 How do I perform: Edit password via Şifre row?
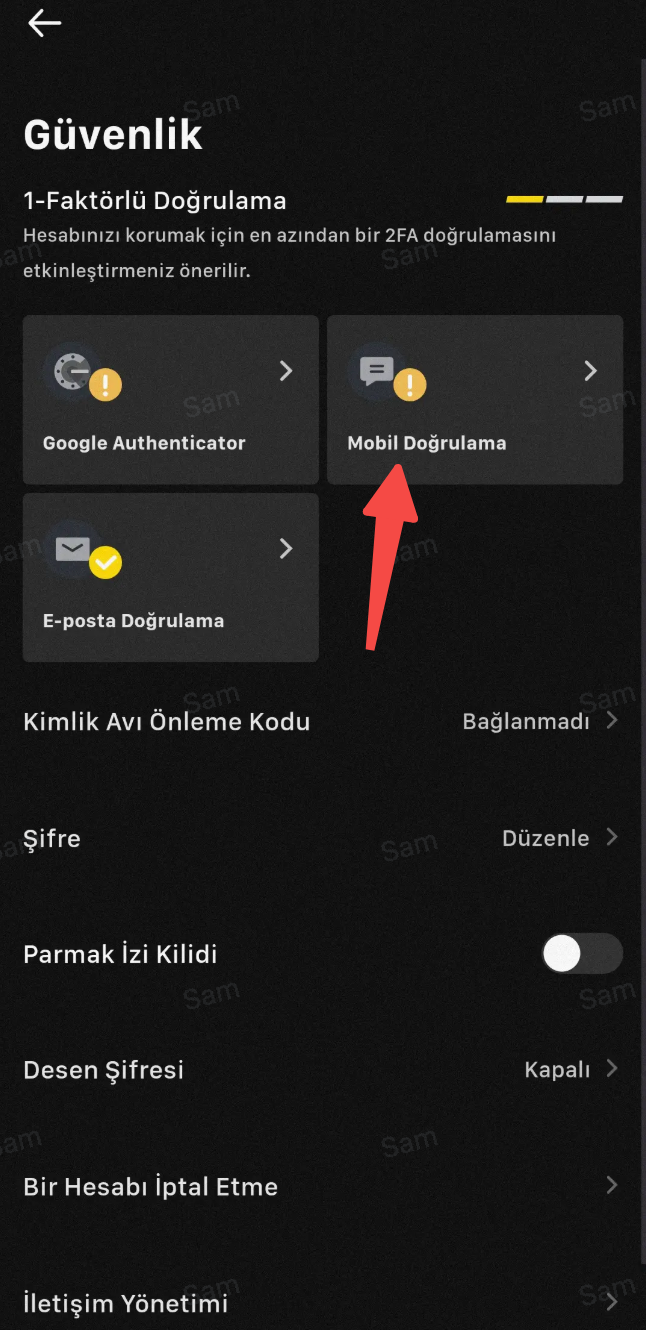[322, 838]
